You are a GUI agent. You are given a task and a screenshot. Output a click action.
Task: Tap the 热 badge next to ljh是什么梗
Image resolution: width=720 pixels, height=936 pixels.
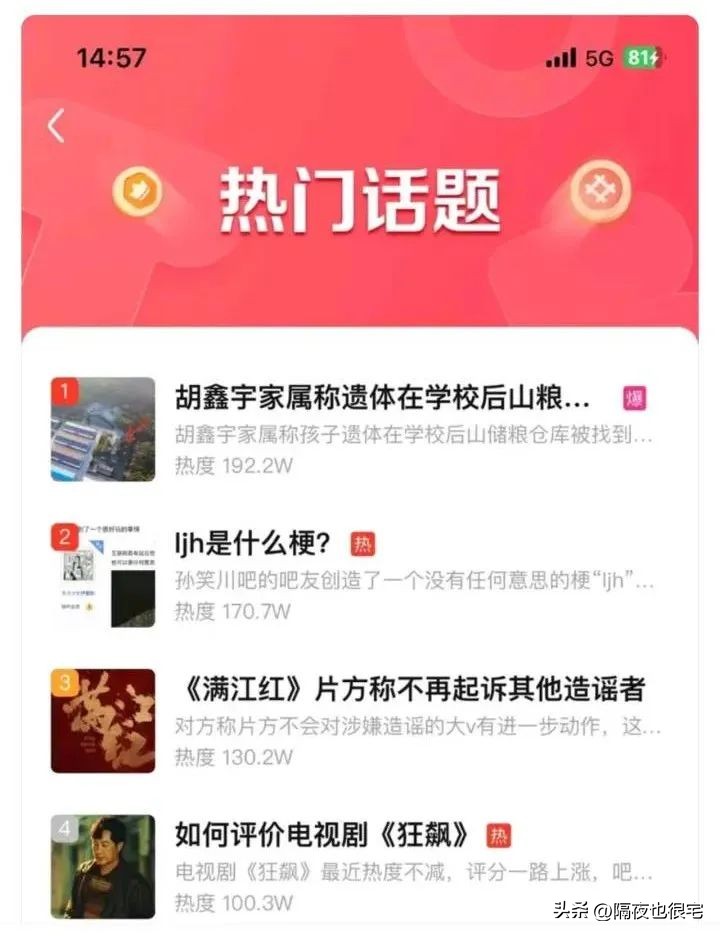pos(365,542)
